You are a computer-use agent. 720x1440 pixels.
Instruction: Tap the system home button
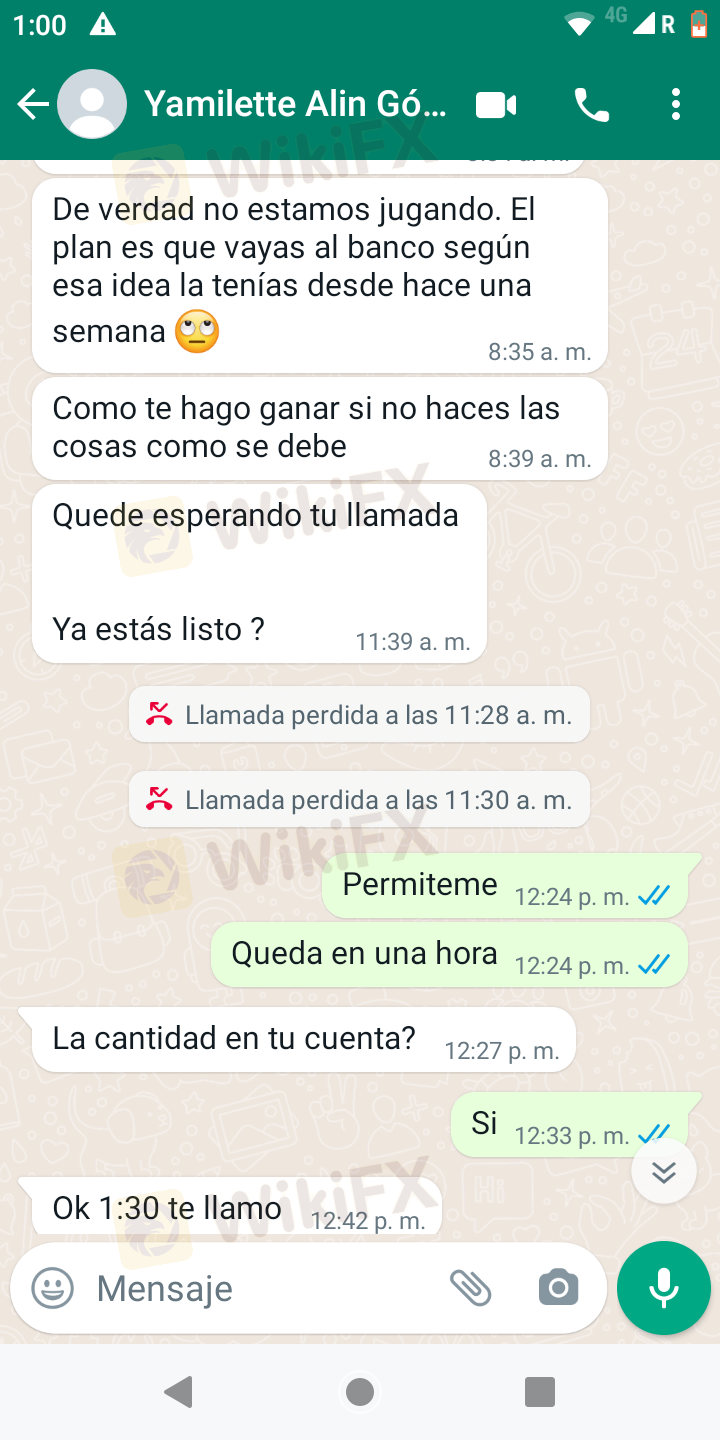(360, 1392)
